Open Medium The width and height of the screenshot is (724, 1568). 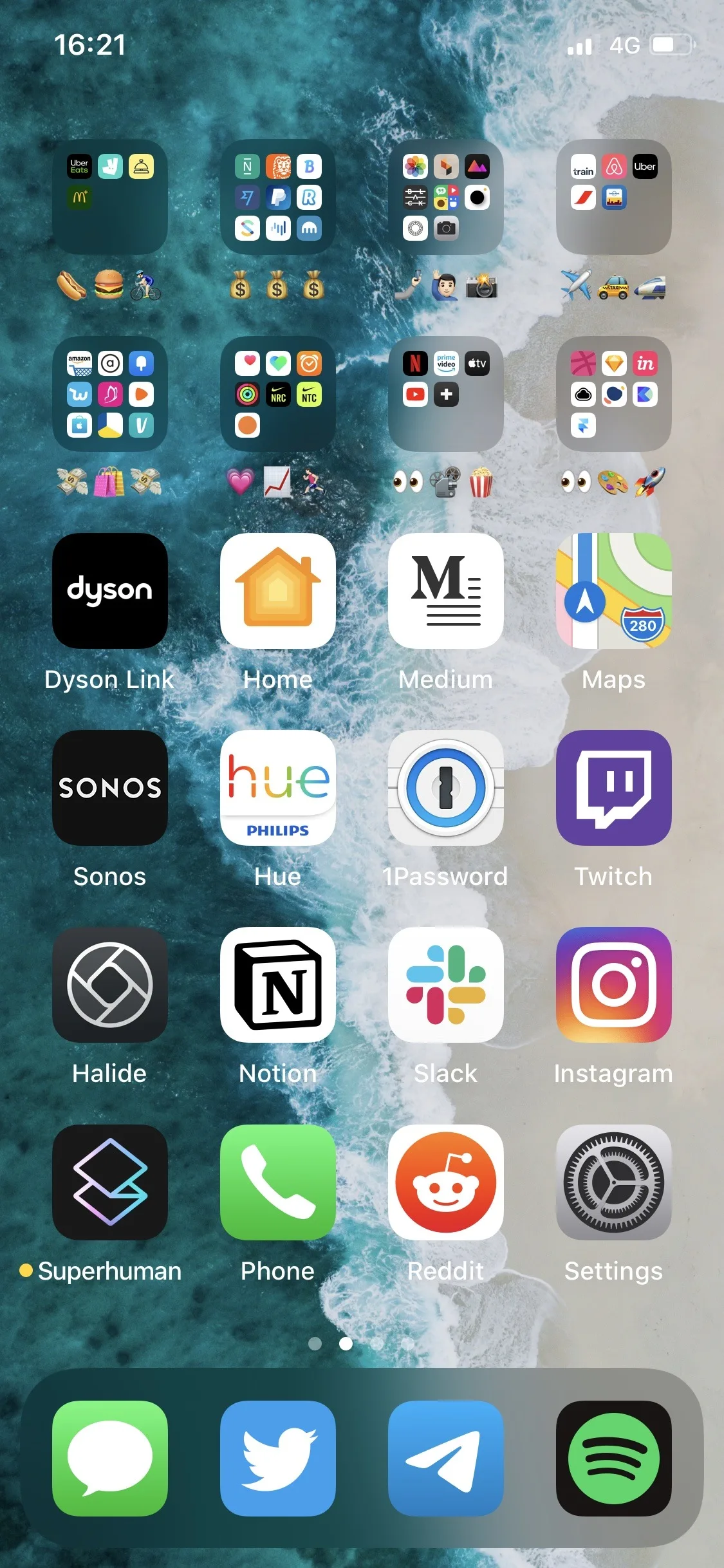click(446, 590)
